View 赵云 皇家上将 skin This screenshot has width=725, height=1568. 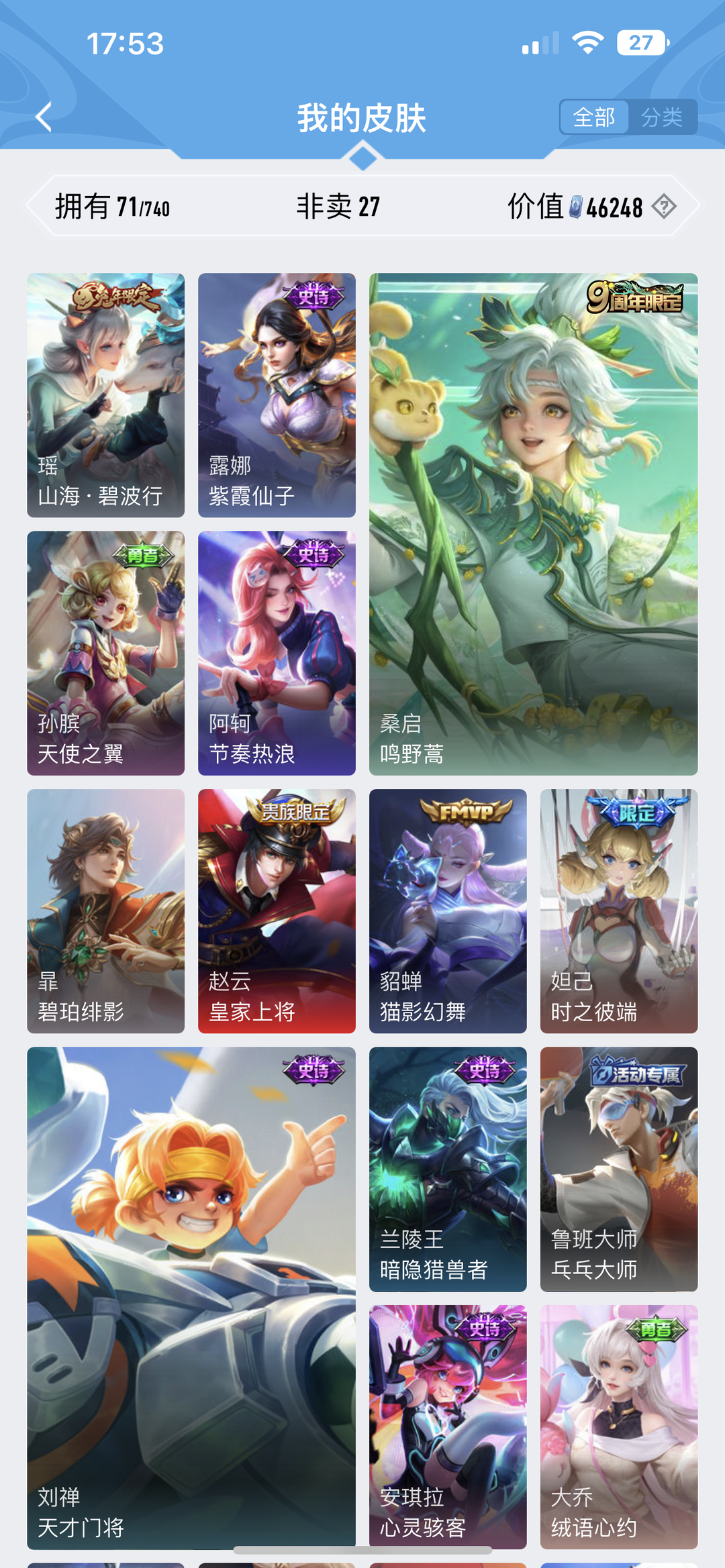coord(277,910)
